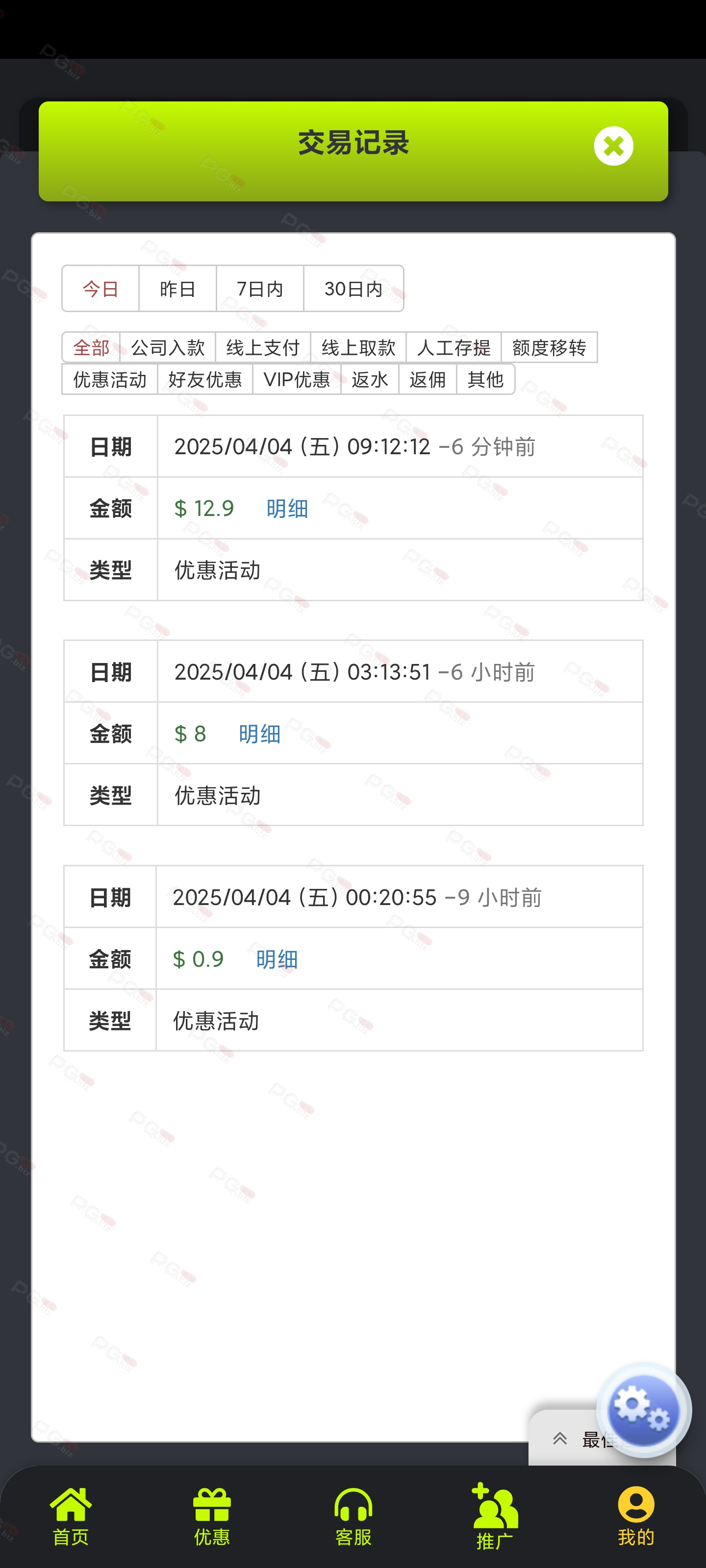This screenshot has height=1568, width=706.
Task: Open 明细 for the $ 8 record
Action: coord(259,734)
